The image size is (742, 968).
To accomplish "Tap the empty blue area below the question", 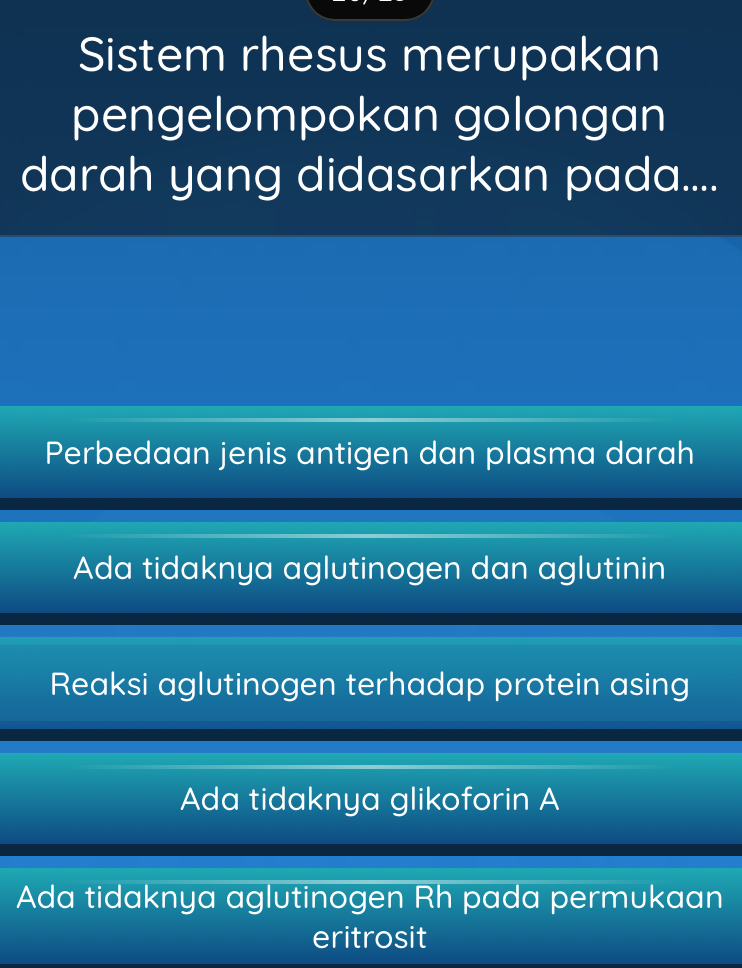I will click(370, 320).
